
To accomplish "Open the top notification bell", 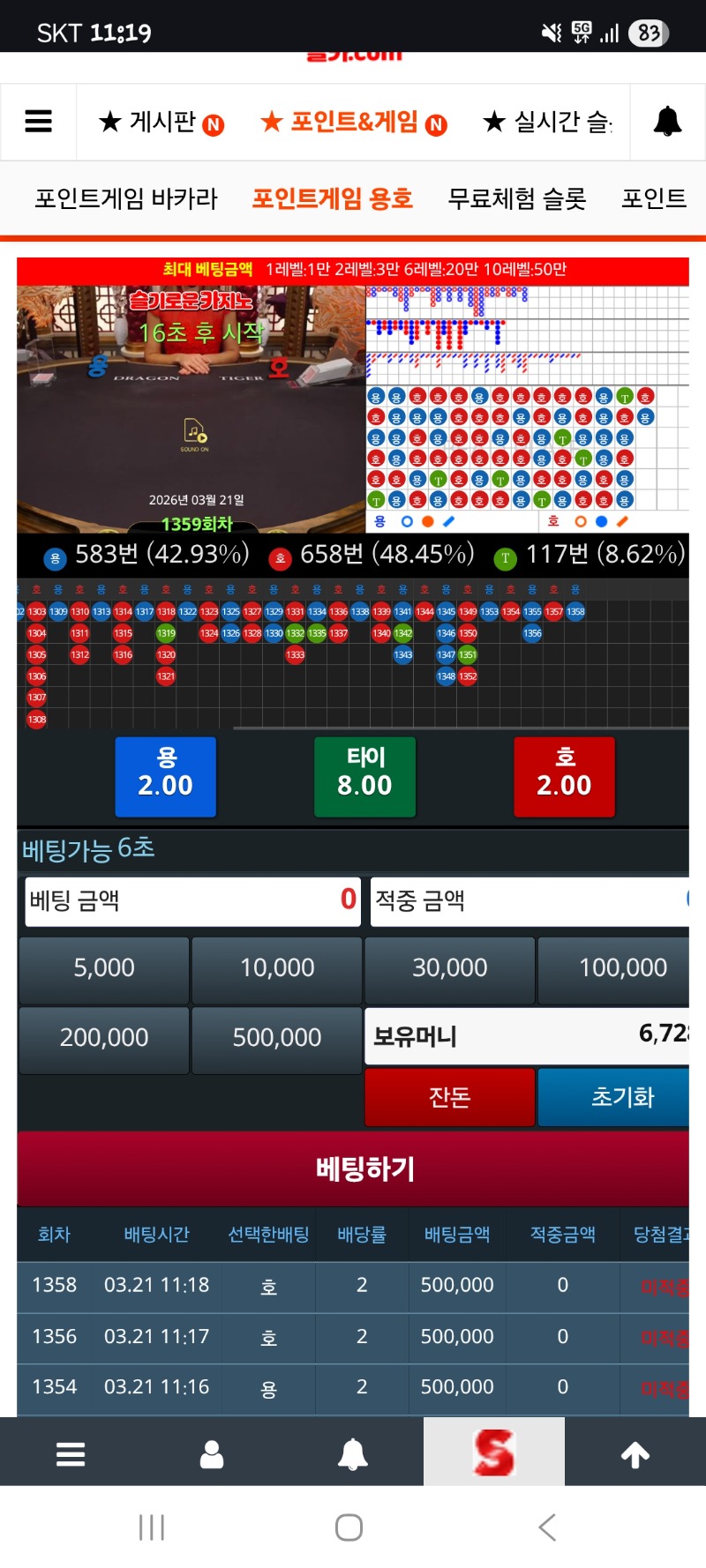I will (x=667, y=122).
